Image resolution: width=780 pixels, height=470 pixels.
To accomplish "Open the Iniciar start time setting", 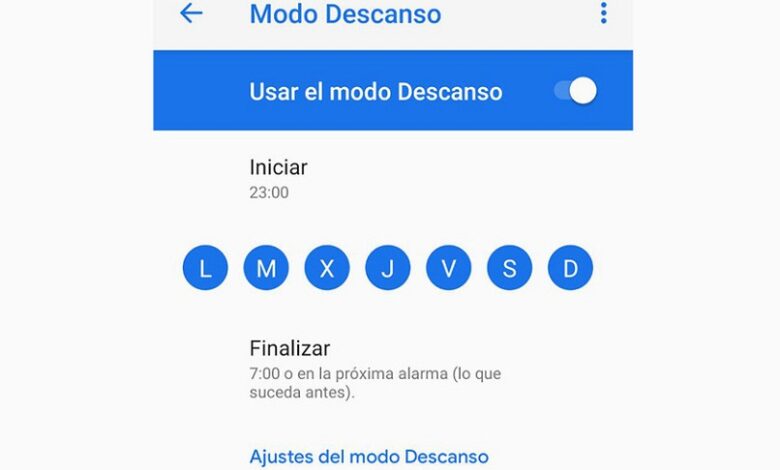I will [x=278, y=178].
